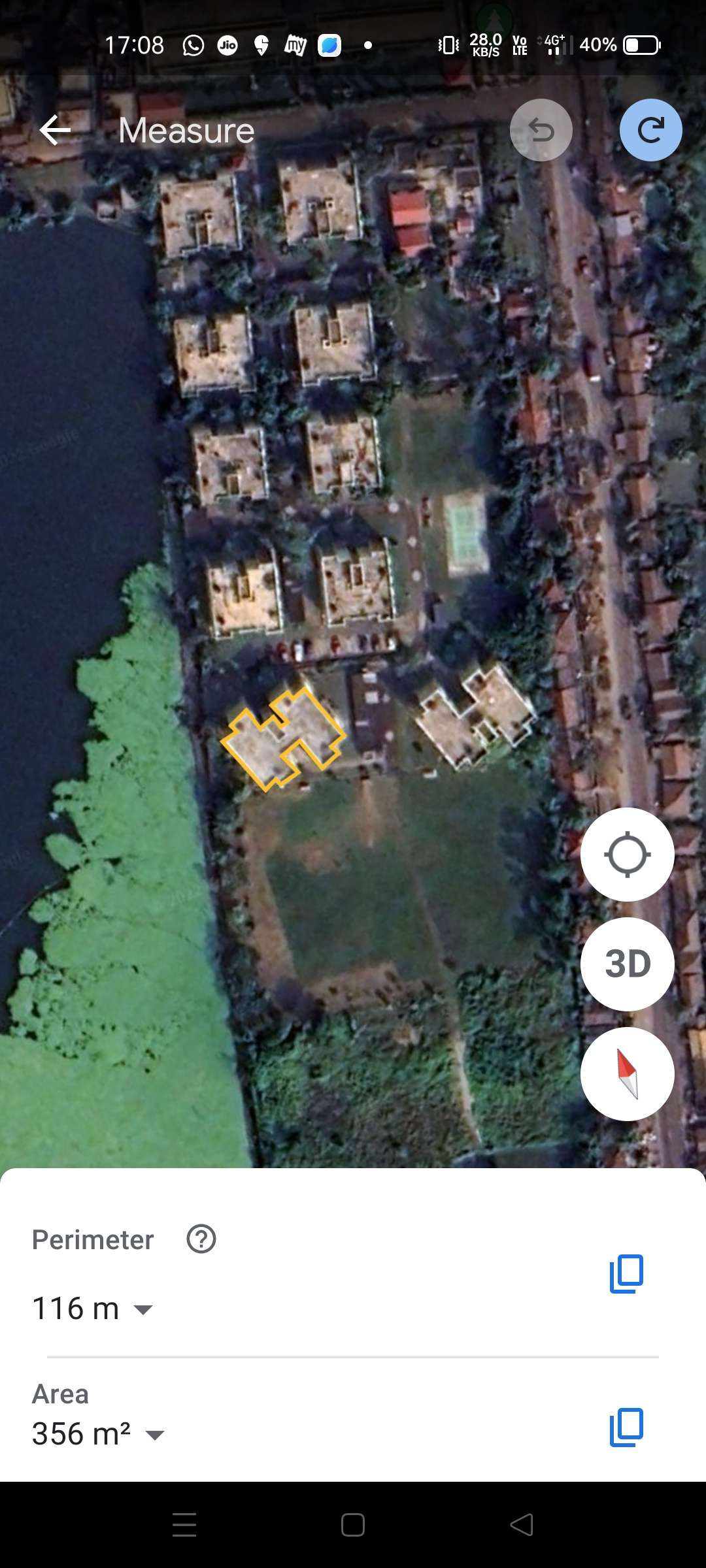Switch the map to 3D view
This screenshot has width=706, height=1568.
coord(628,964)
